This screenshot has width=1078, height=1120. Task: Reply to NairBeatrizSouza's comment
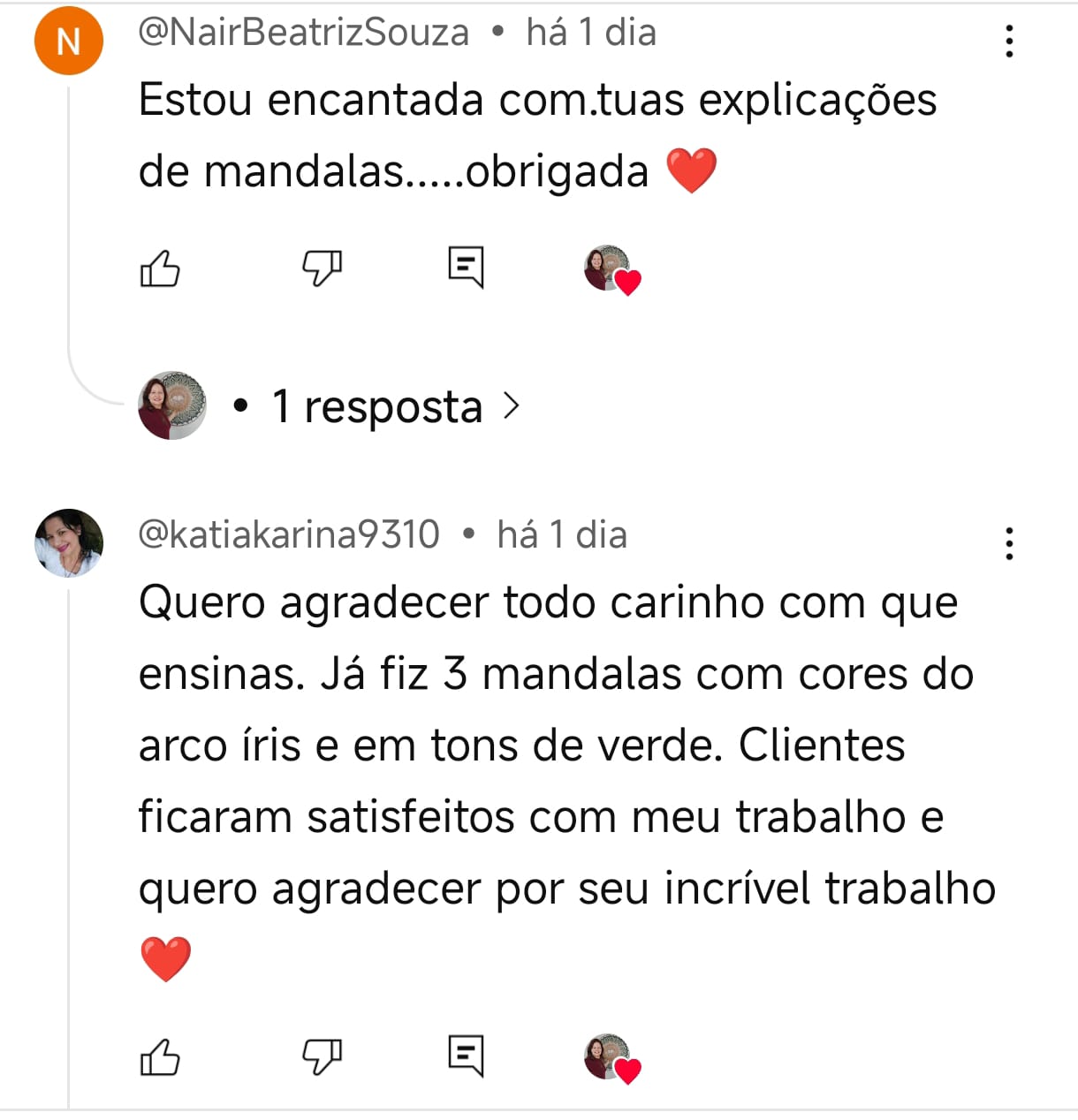click(466, 267)
